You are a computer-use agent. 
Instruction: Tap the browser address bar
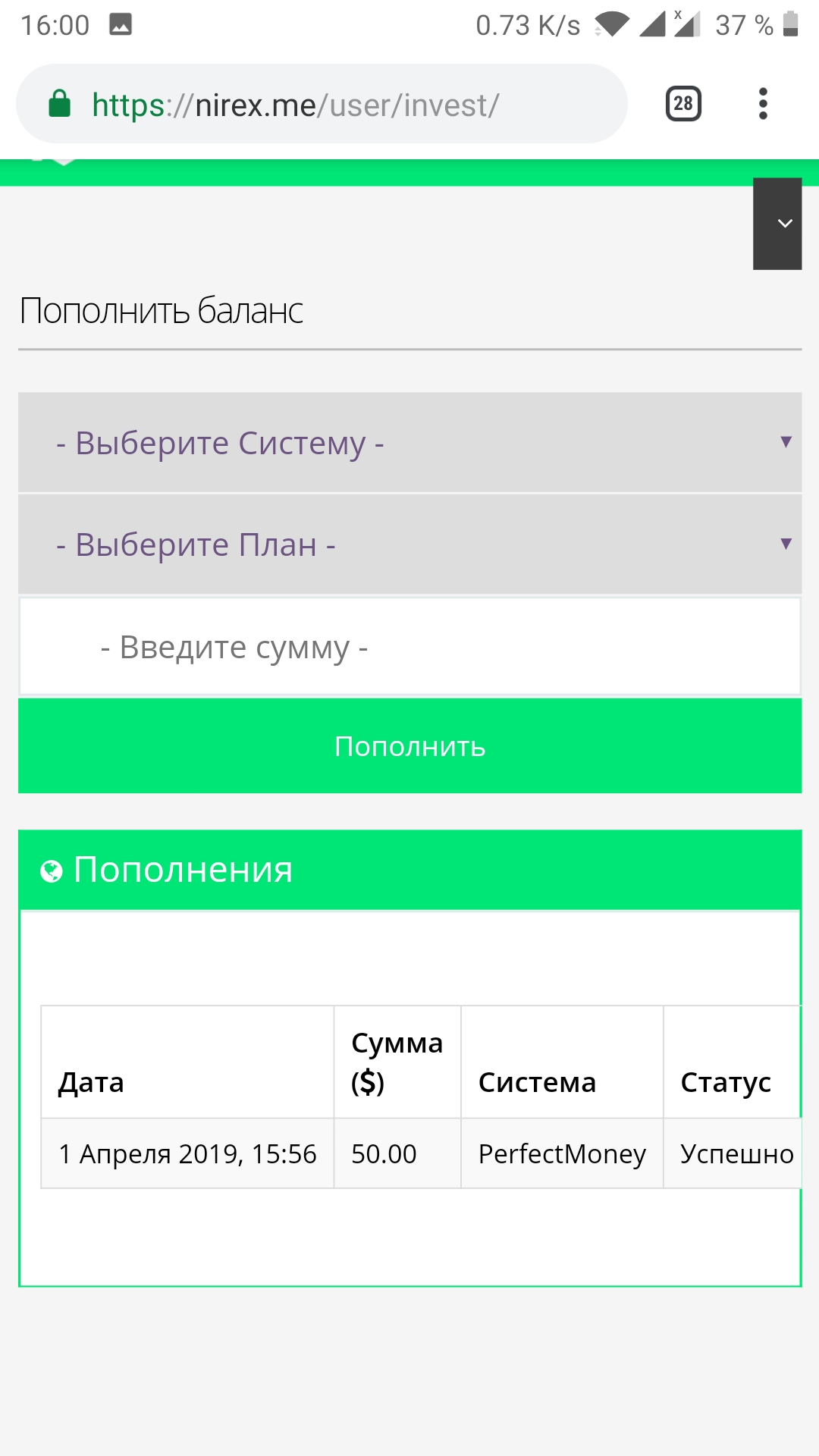322,104
